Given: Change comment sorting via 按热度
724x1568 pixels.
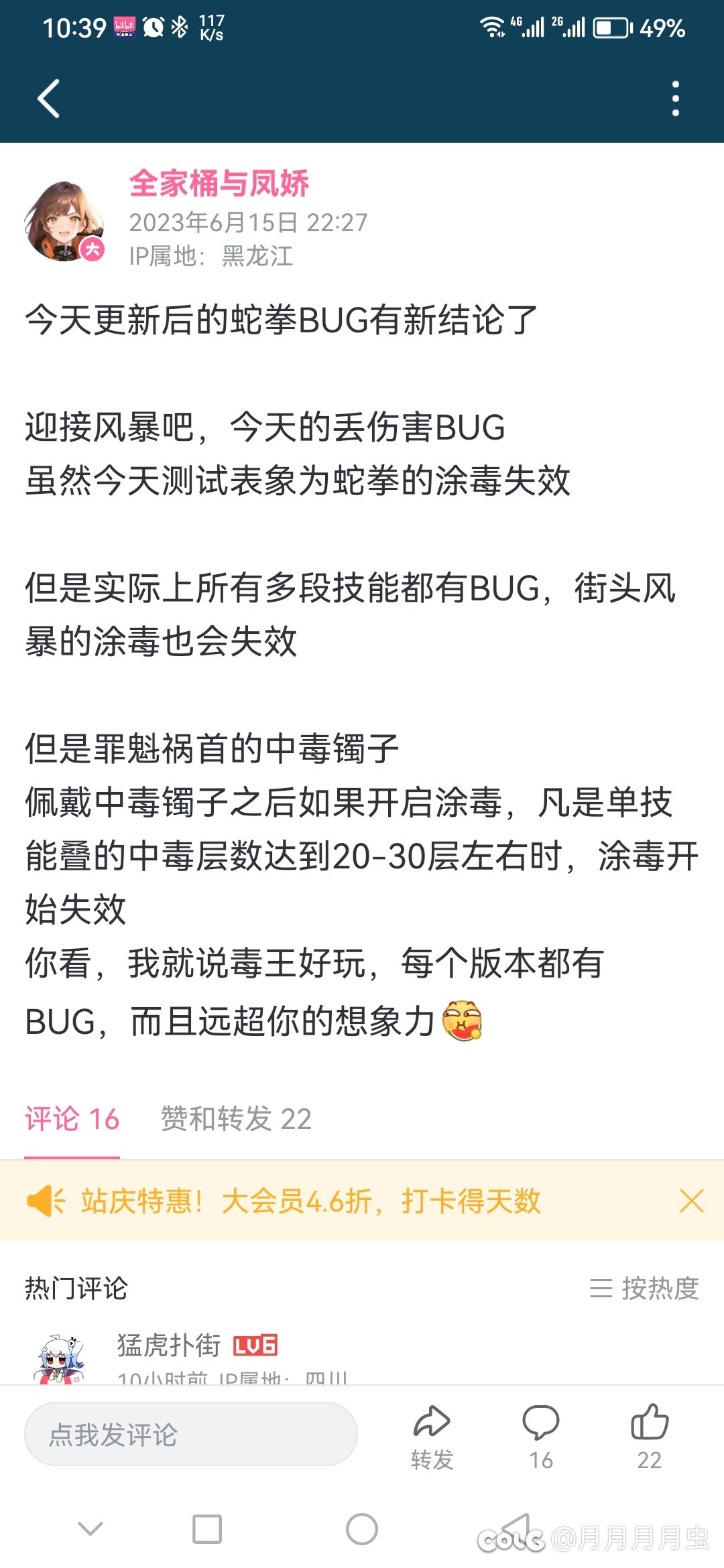Looking at the screenshot, I should [644, 1288].
